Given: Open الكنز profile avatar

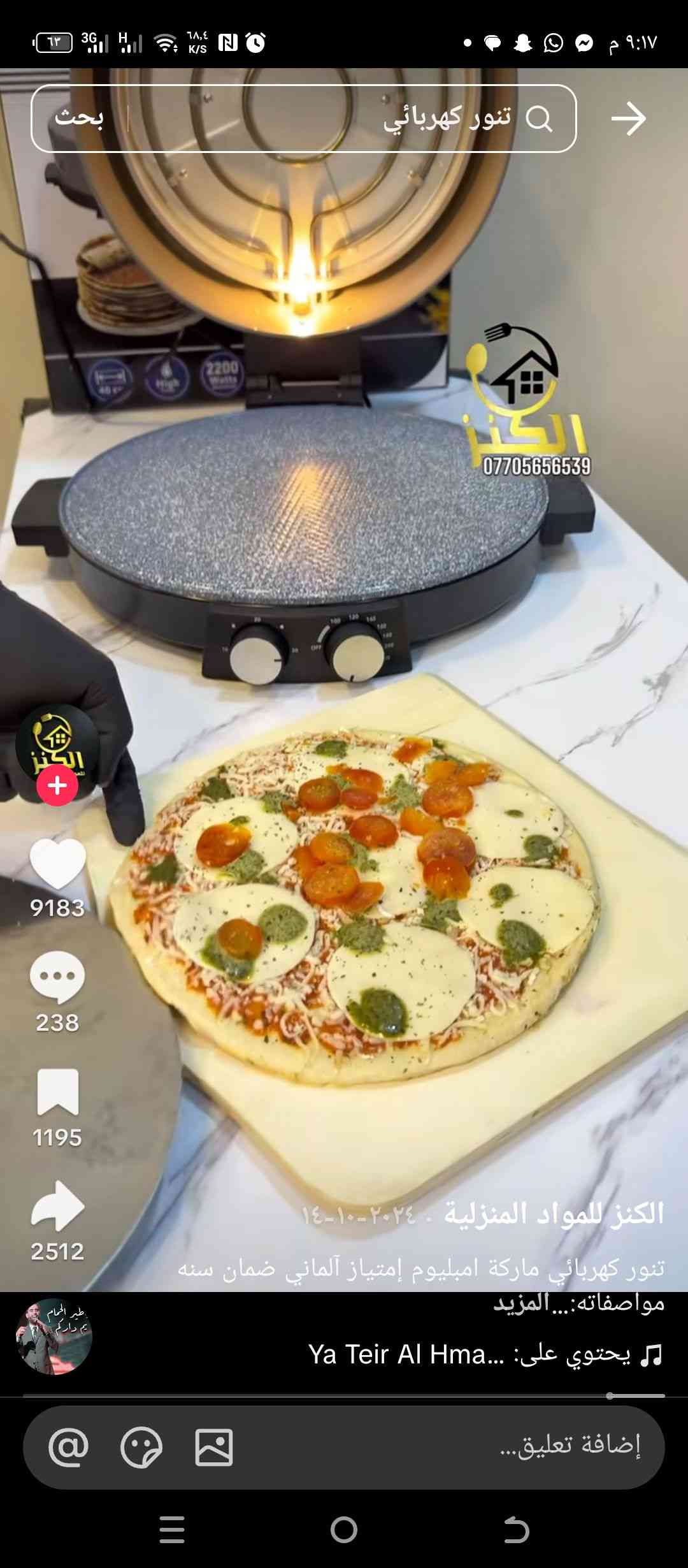Looking at the screenshot, I should click(x=57, y=744).
